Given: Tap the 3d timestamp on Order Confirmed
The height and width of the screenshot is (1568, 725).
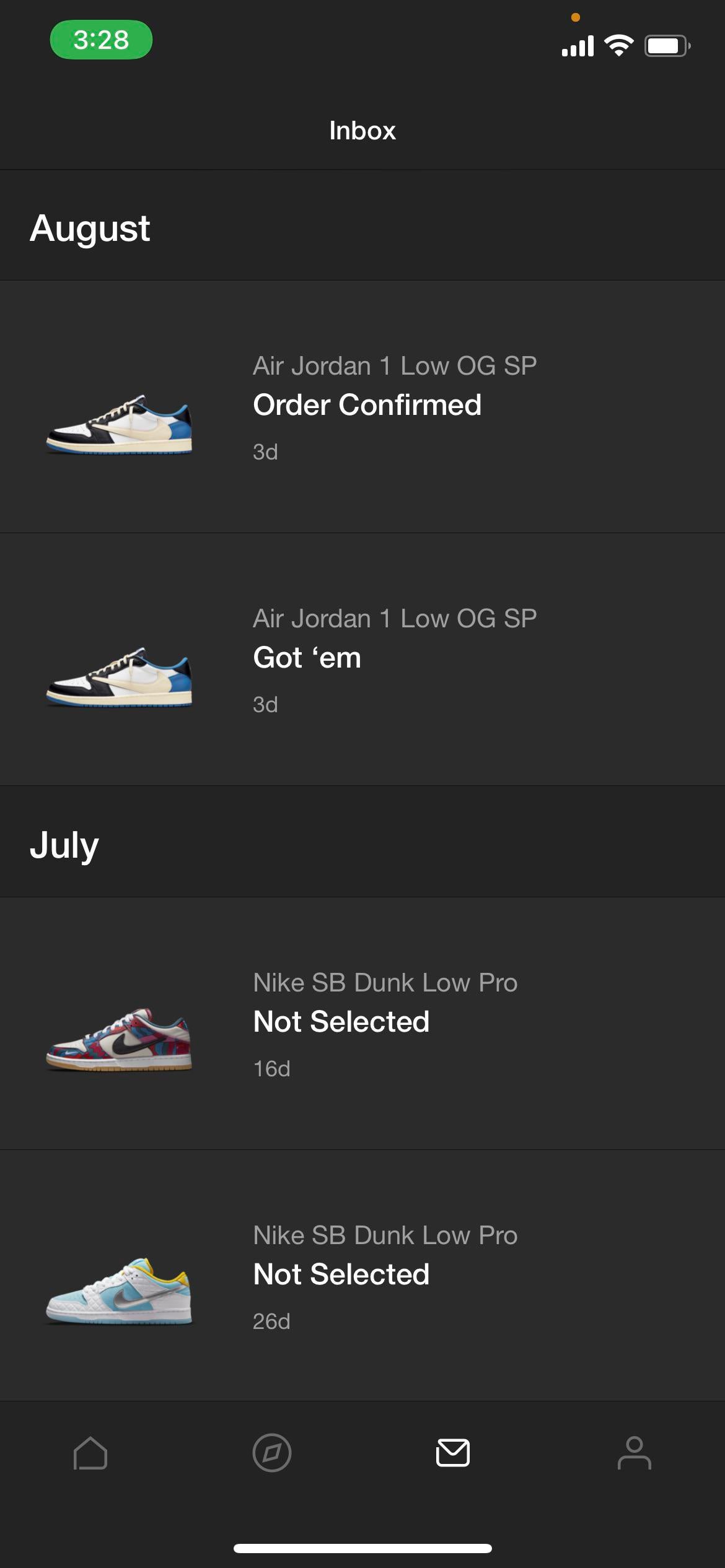Looking at the screenshot, I should pyautogui.click(x=265, y=451).
